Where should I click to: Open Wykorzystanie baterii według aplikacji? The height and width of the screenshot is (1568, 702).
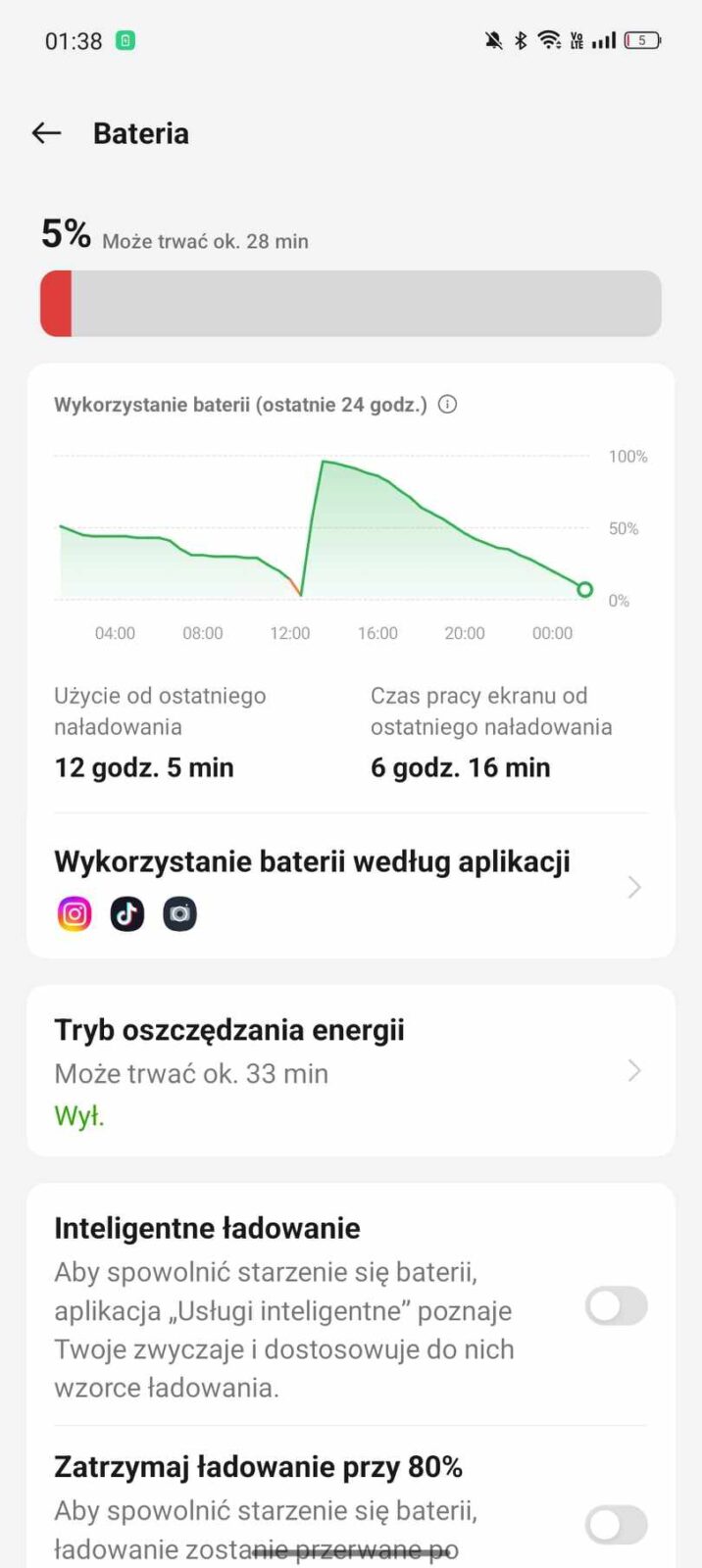(x=350, y=885)
